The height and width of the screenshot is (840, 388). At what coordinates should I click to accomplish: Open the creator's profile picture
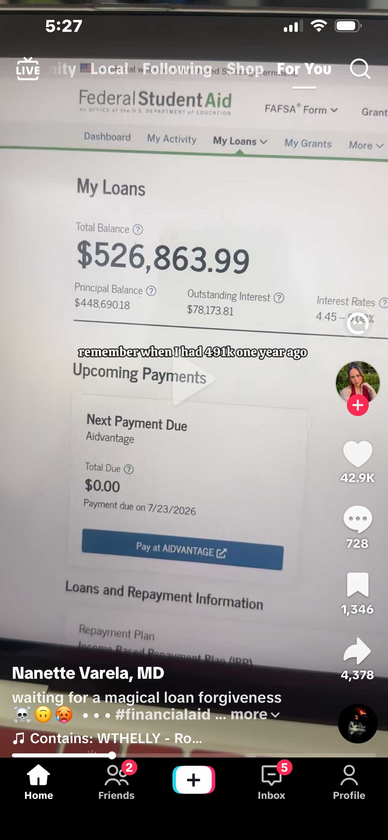(x=357, y=382)
